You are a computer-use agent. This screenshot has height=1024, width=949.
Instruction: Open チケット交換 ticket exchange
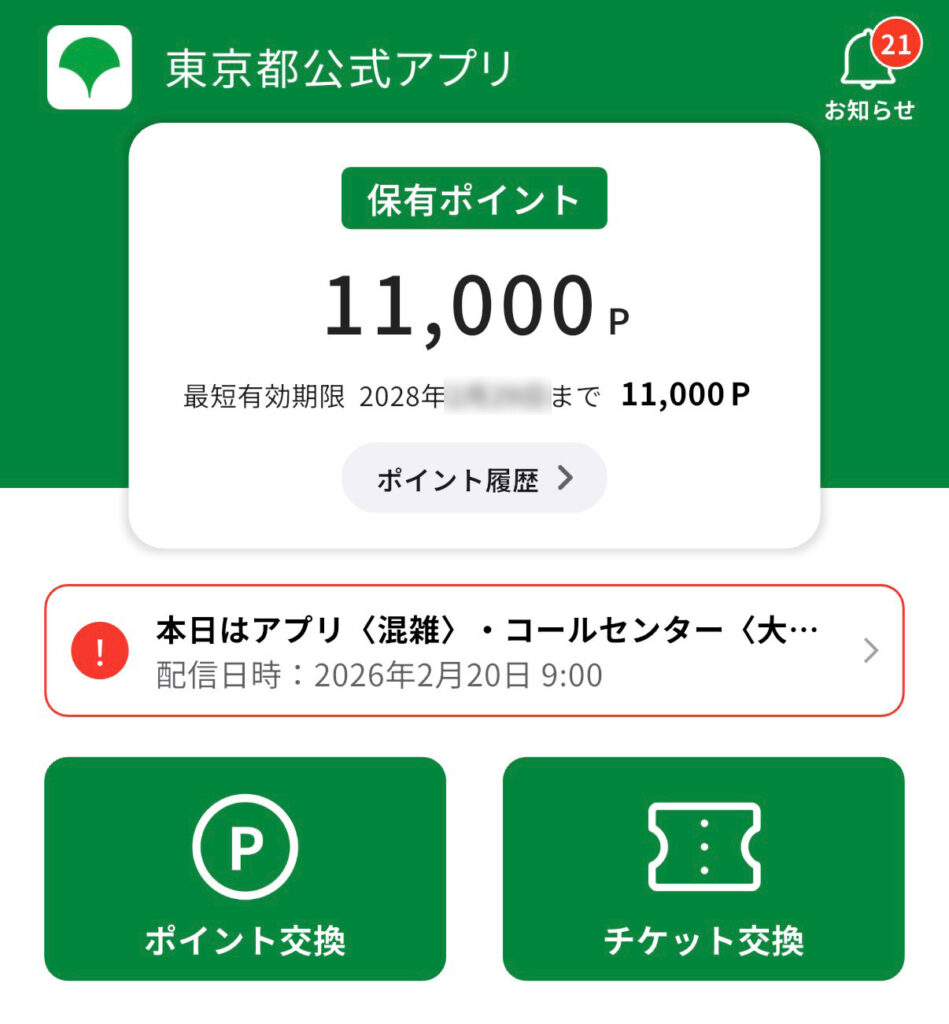pos(703,868)
